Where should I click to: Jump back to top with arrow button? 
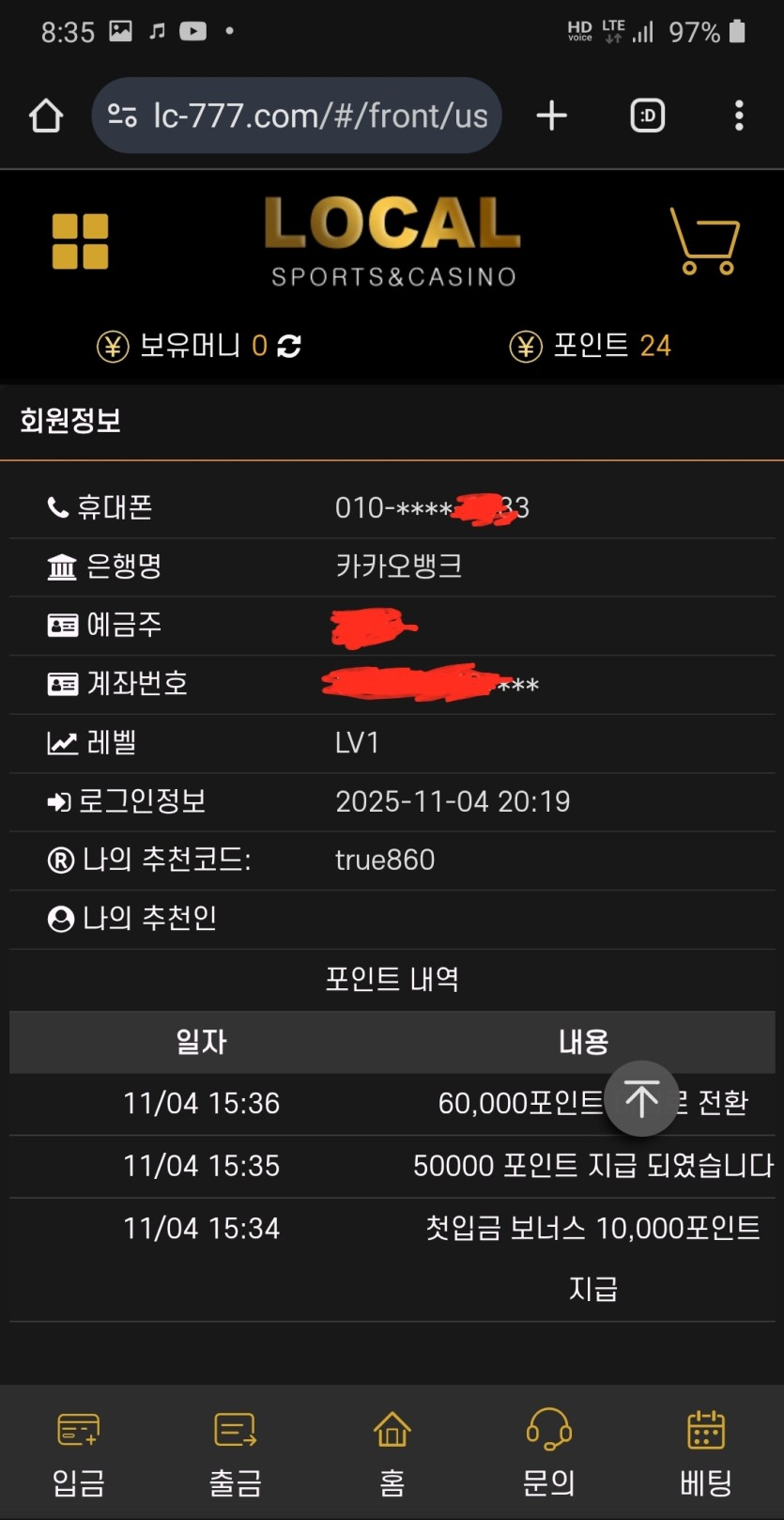tap(641, 1098)
